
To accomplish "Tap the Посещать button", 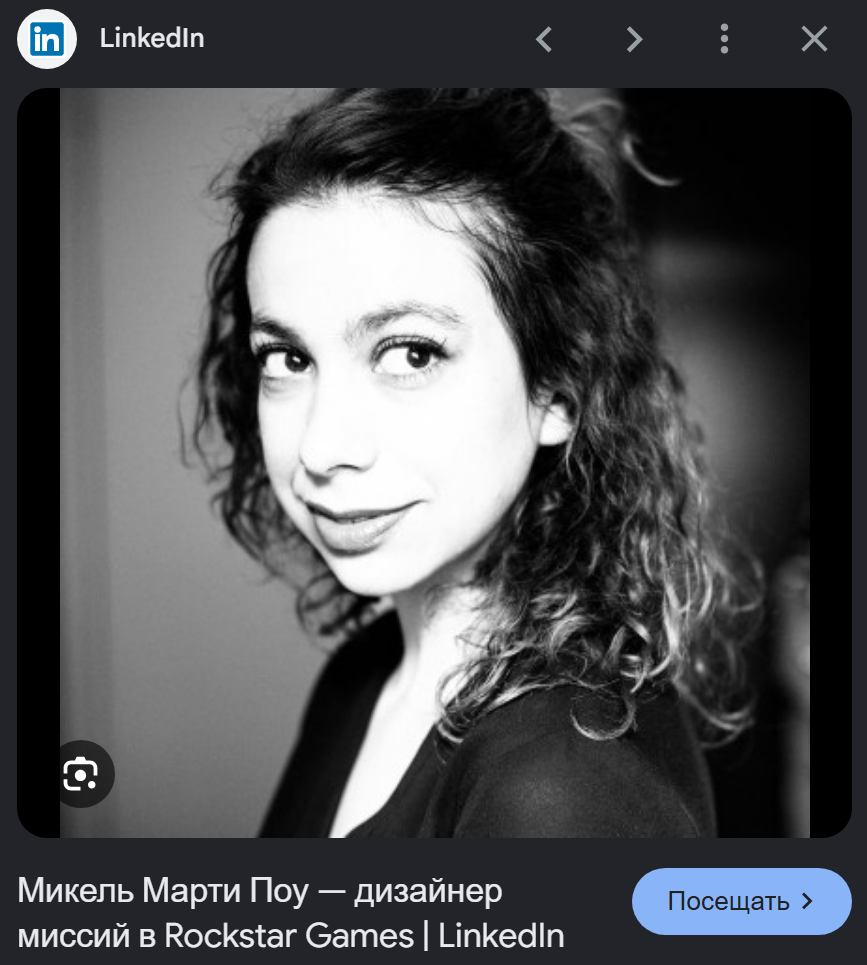I will click(x=741, y=901).
